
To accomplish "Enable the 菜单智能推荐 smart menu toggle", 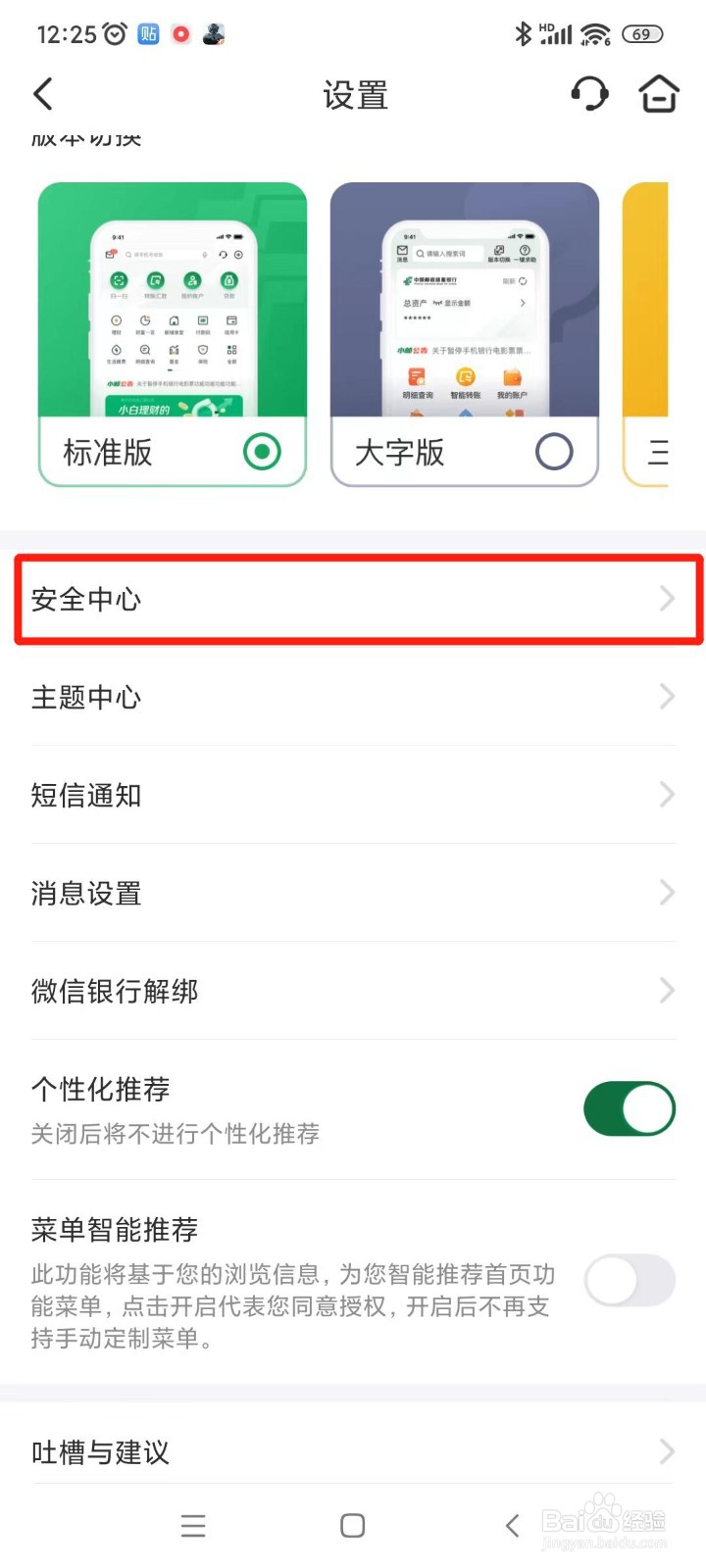I will [x=629, y=1280].
